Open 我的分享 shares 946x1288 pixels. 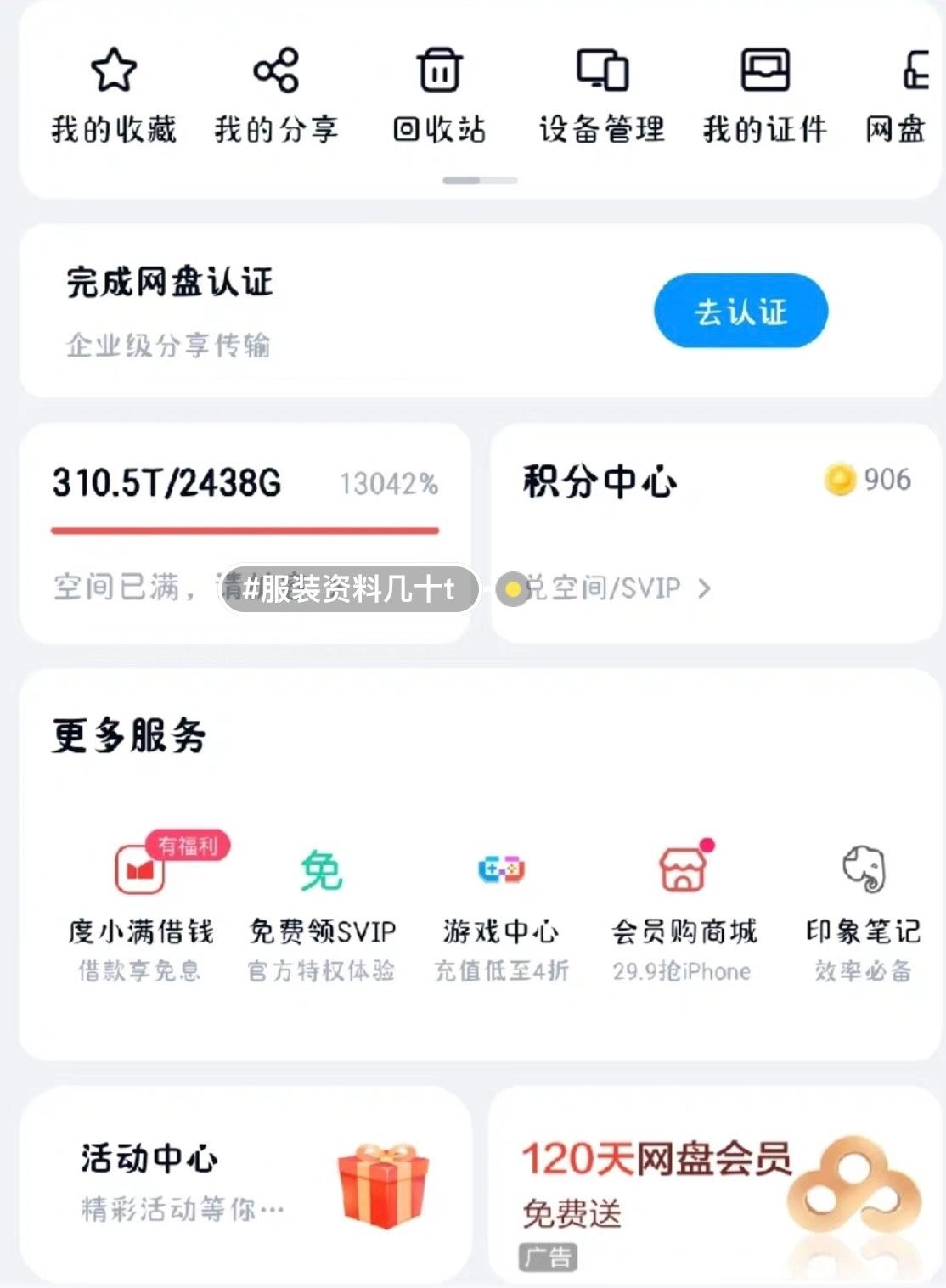(276, 93)
